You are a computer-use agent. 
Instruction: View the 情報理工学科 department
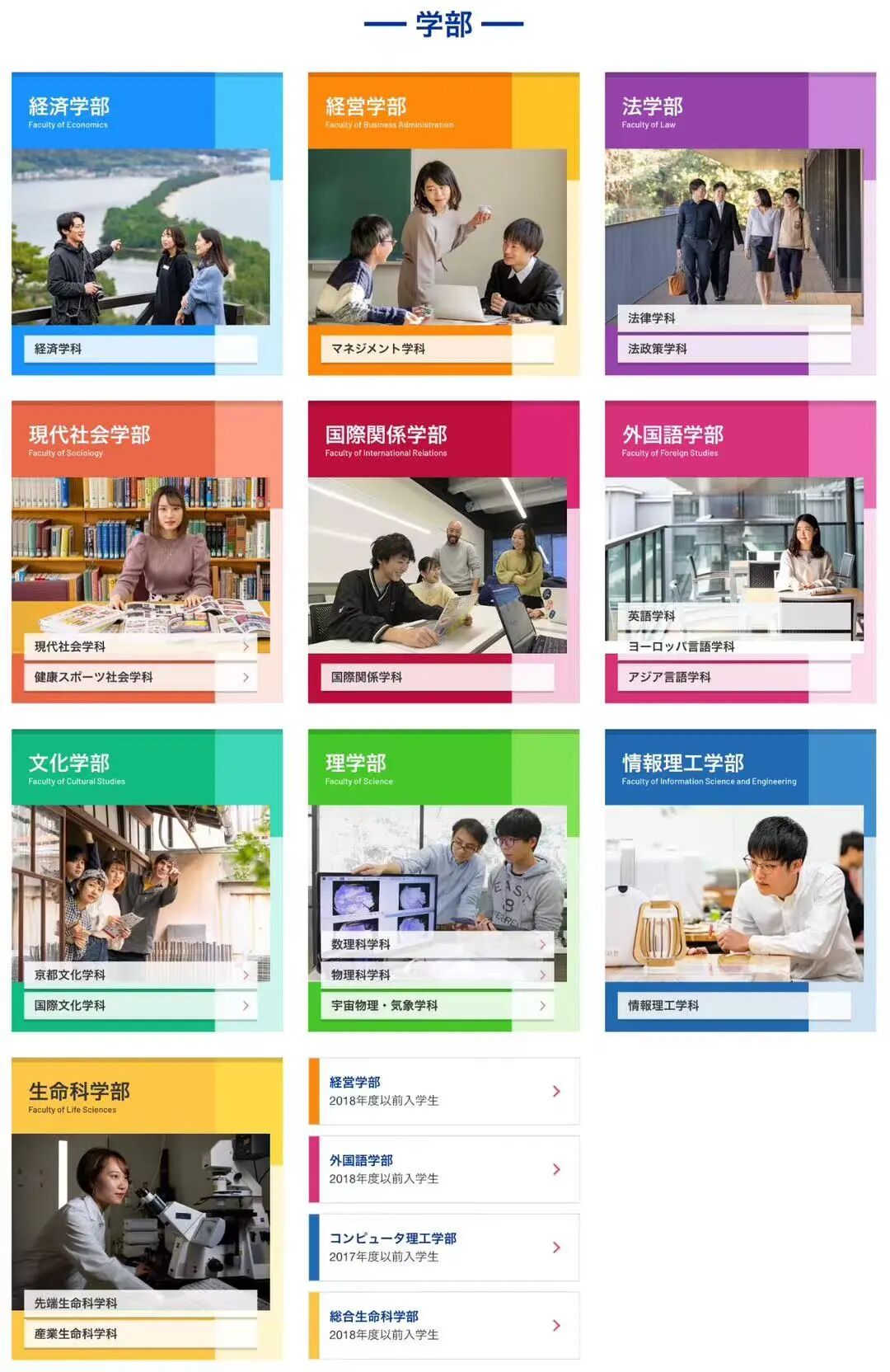pos(733,1005)
